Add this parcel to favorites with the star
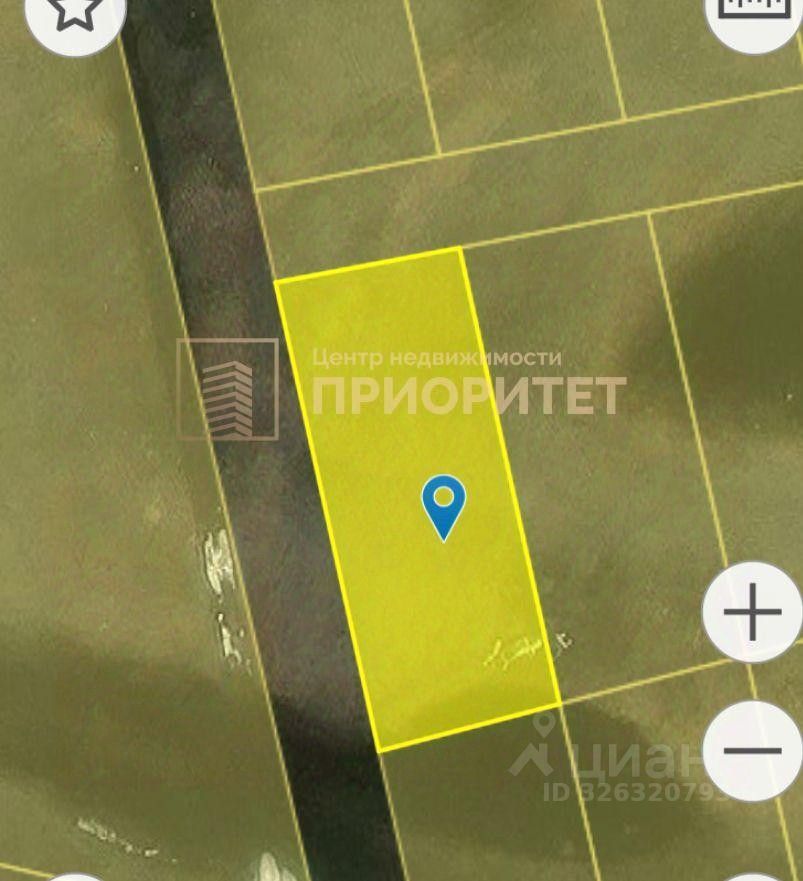 (x=74, y=12)
